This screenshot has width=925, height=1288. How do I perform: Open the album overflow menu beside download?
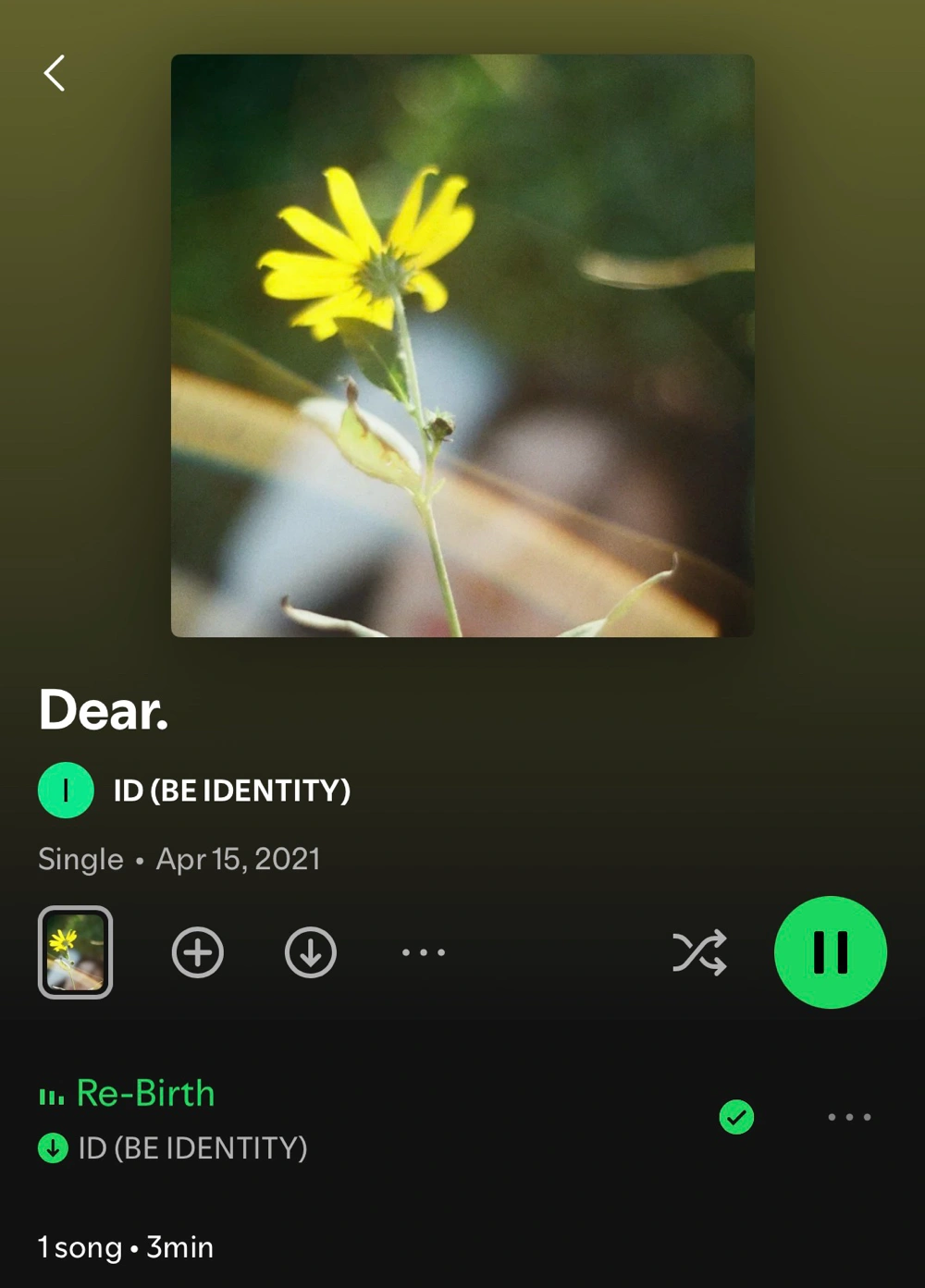pyautogui.click(x=424, y=952)
